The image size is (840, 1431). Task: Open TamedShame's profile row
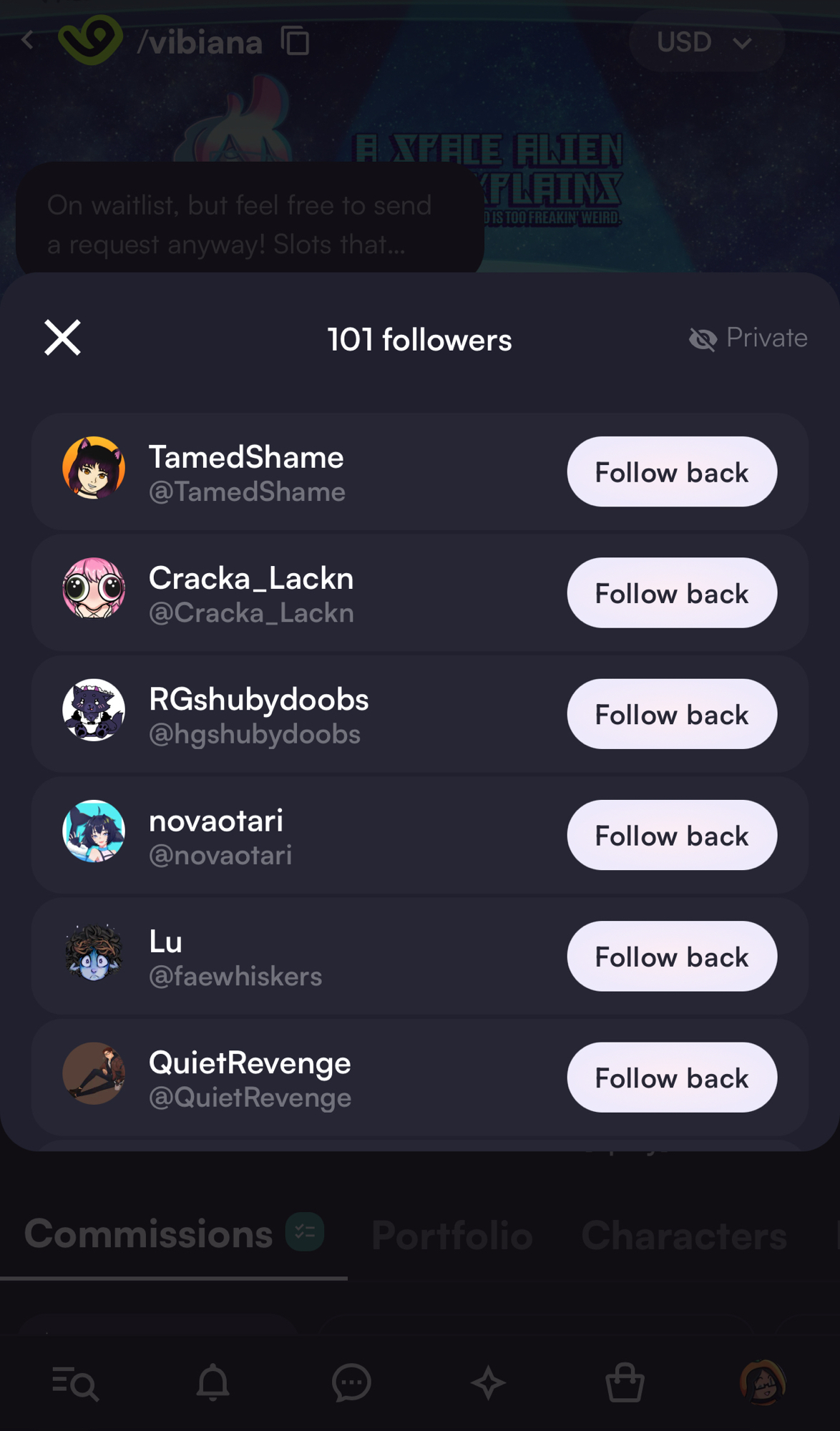point(247,472)
